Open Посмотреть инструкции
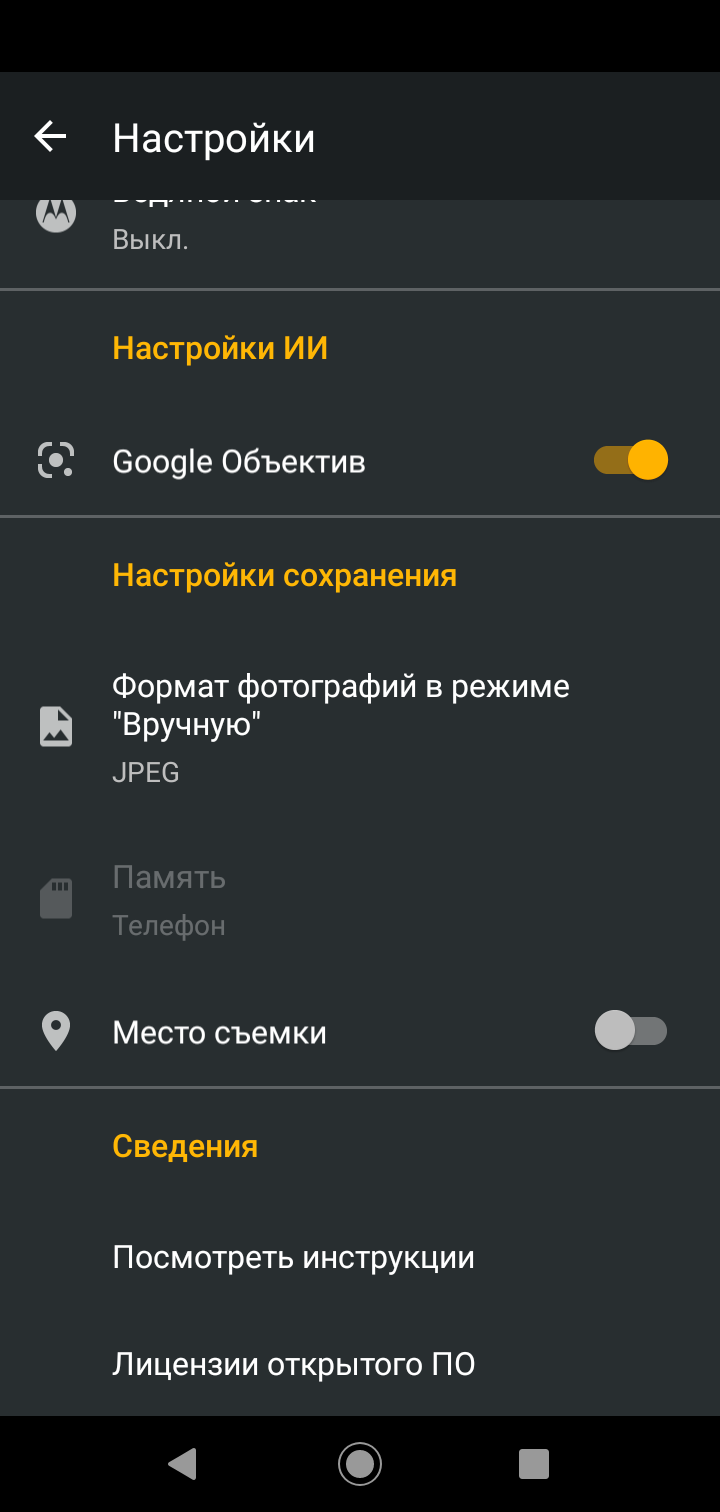 (293, 1257)
